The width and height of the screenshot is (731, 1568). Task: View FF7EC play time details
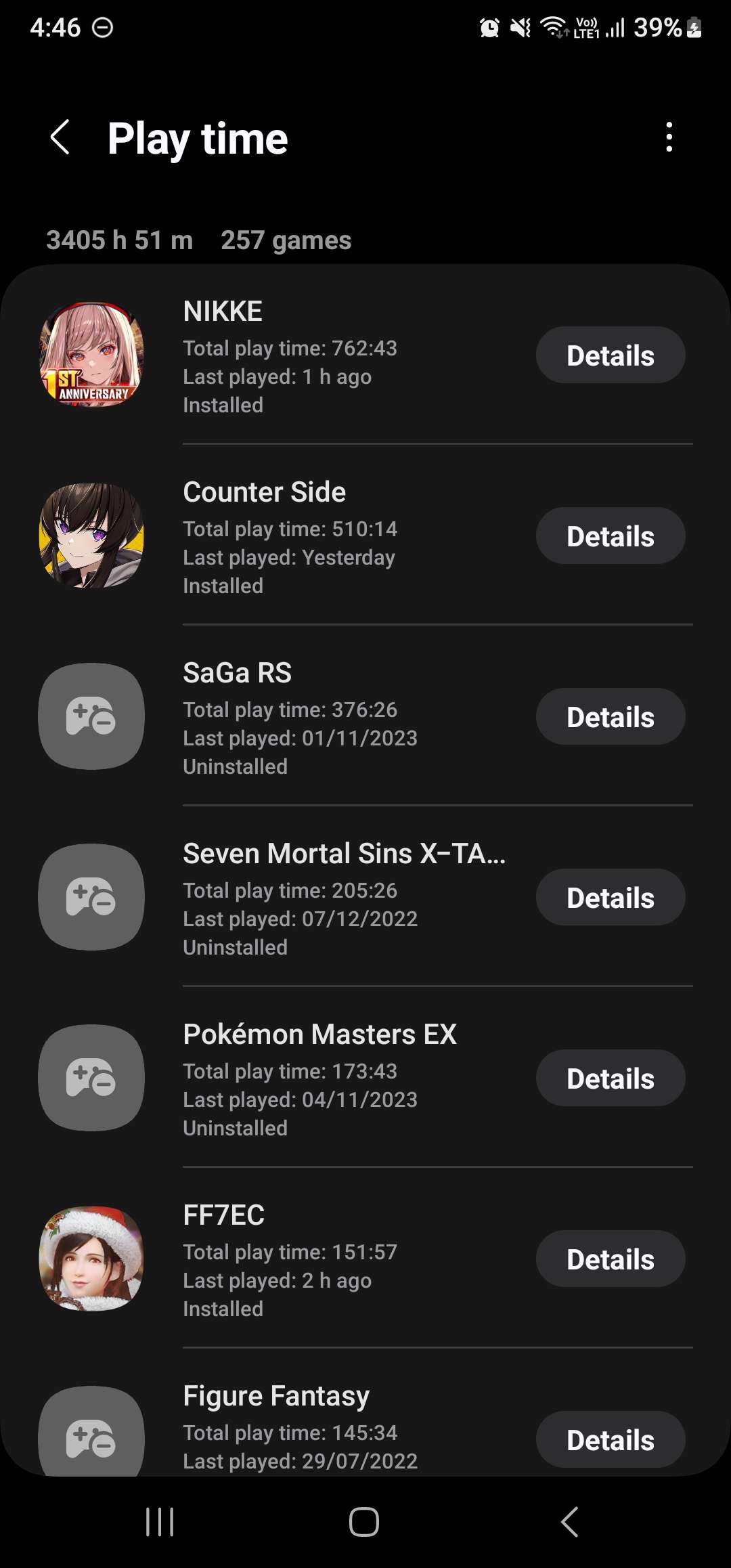tap(610, 1259)
